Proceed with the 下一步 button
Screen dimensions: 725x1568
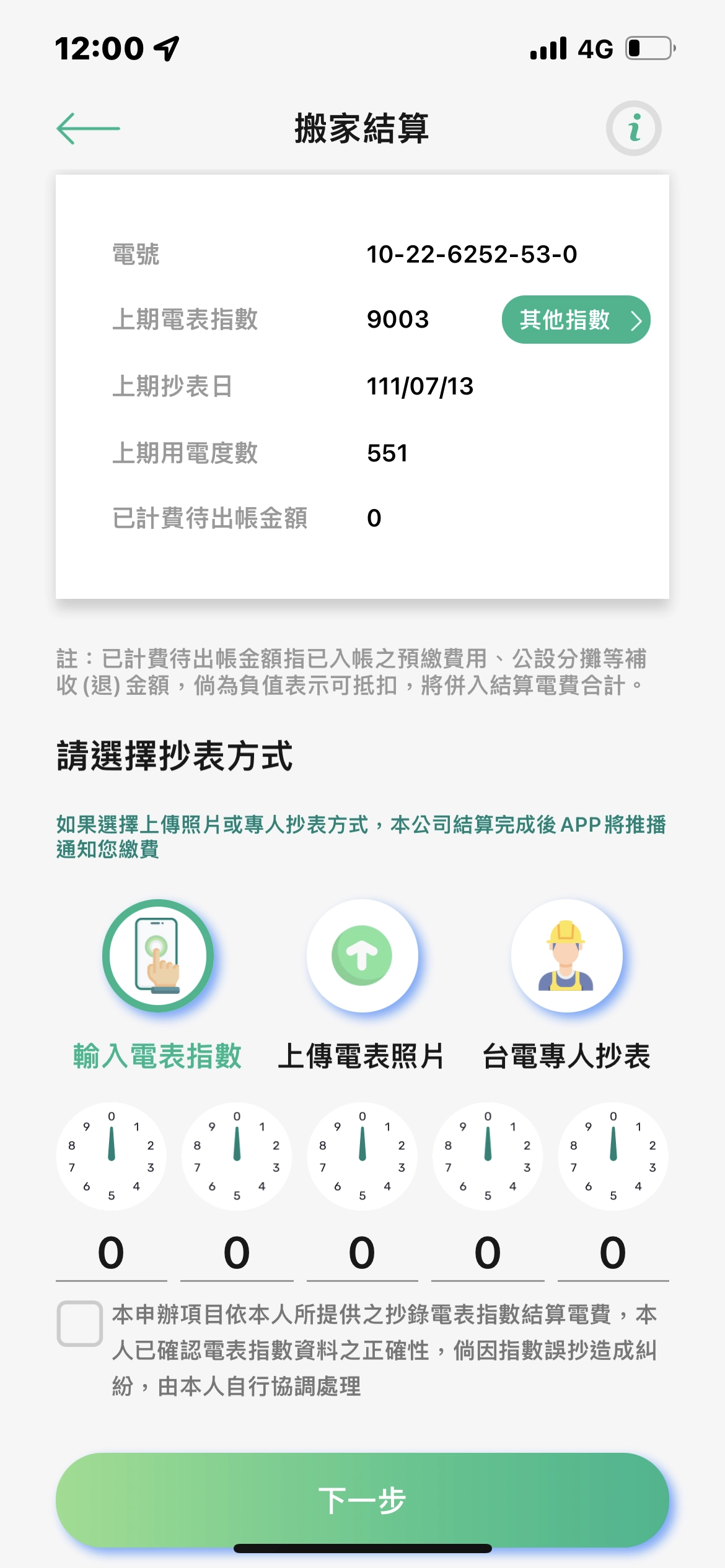pyautogui.click(x=362, y=1500)
